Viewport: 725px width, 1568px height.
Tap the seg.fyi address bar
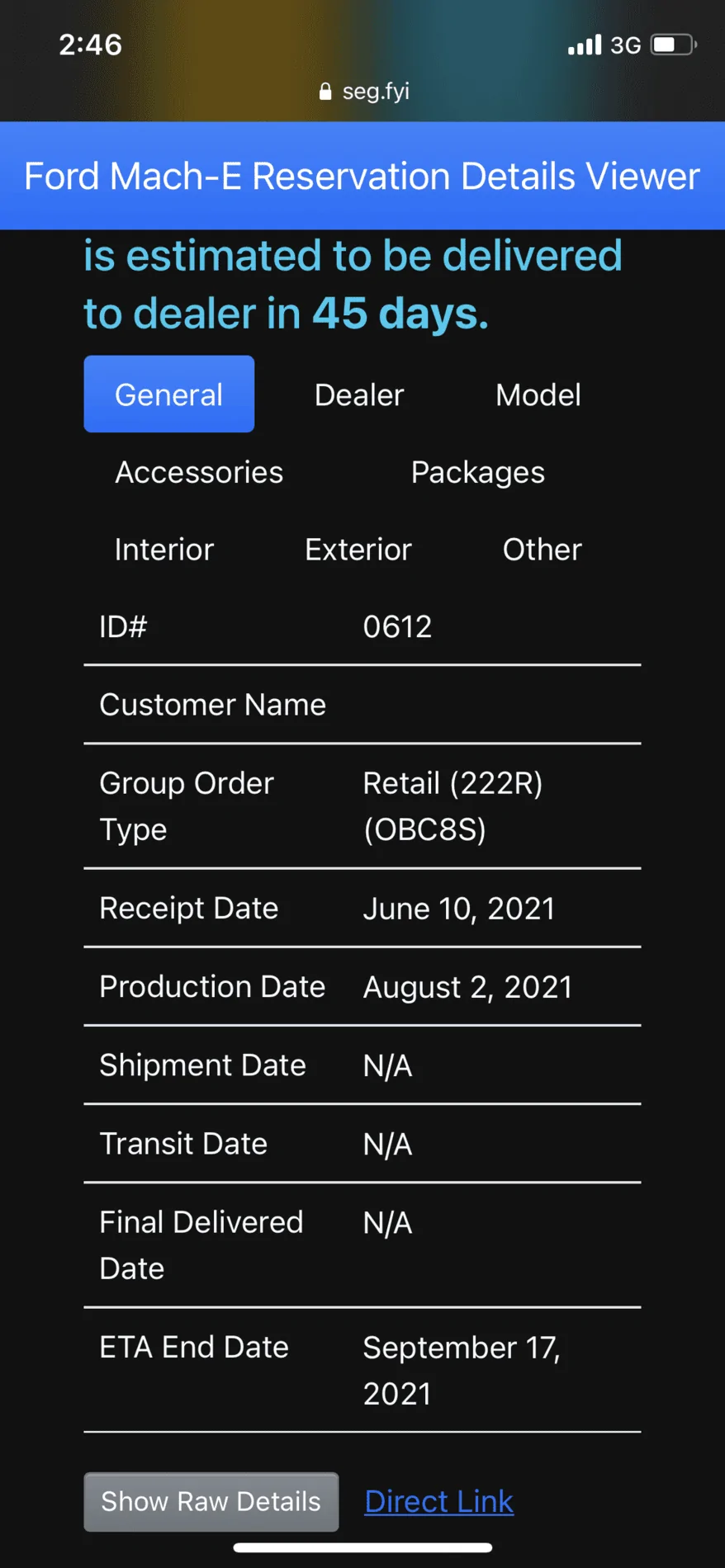pos(363,91)
